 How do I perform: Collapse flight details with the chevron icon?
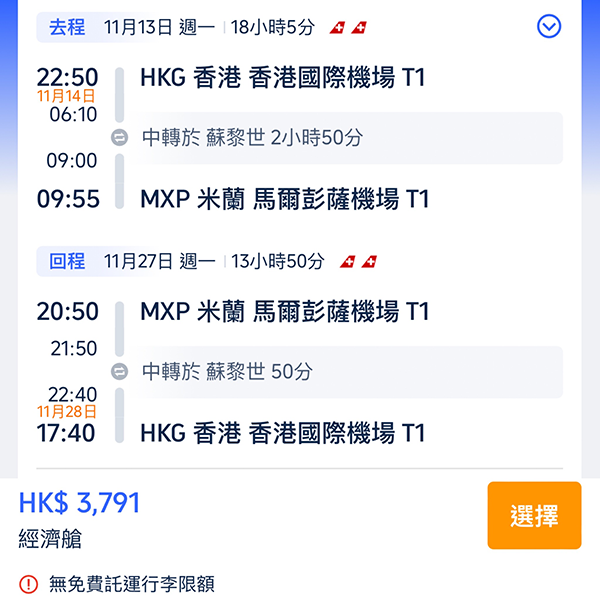[549, 27]
